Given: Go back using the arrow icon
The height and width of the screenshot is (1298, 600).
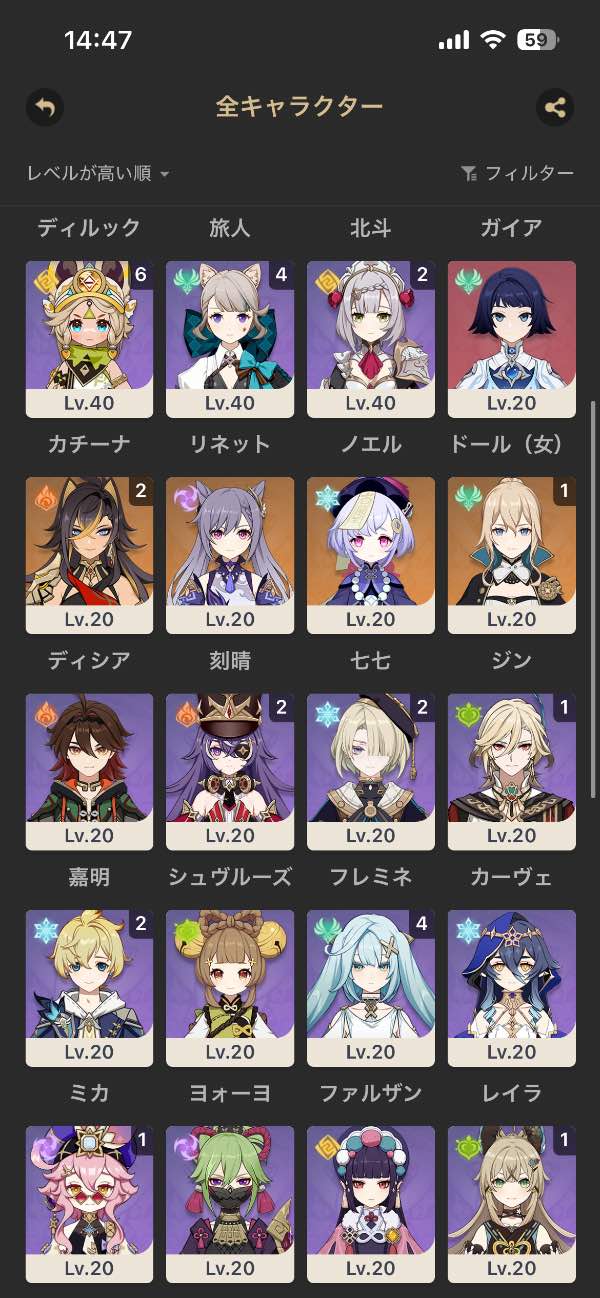Looking at the screenshot, I should [x=45, y=107].
